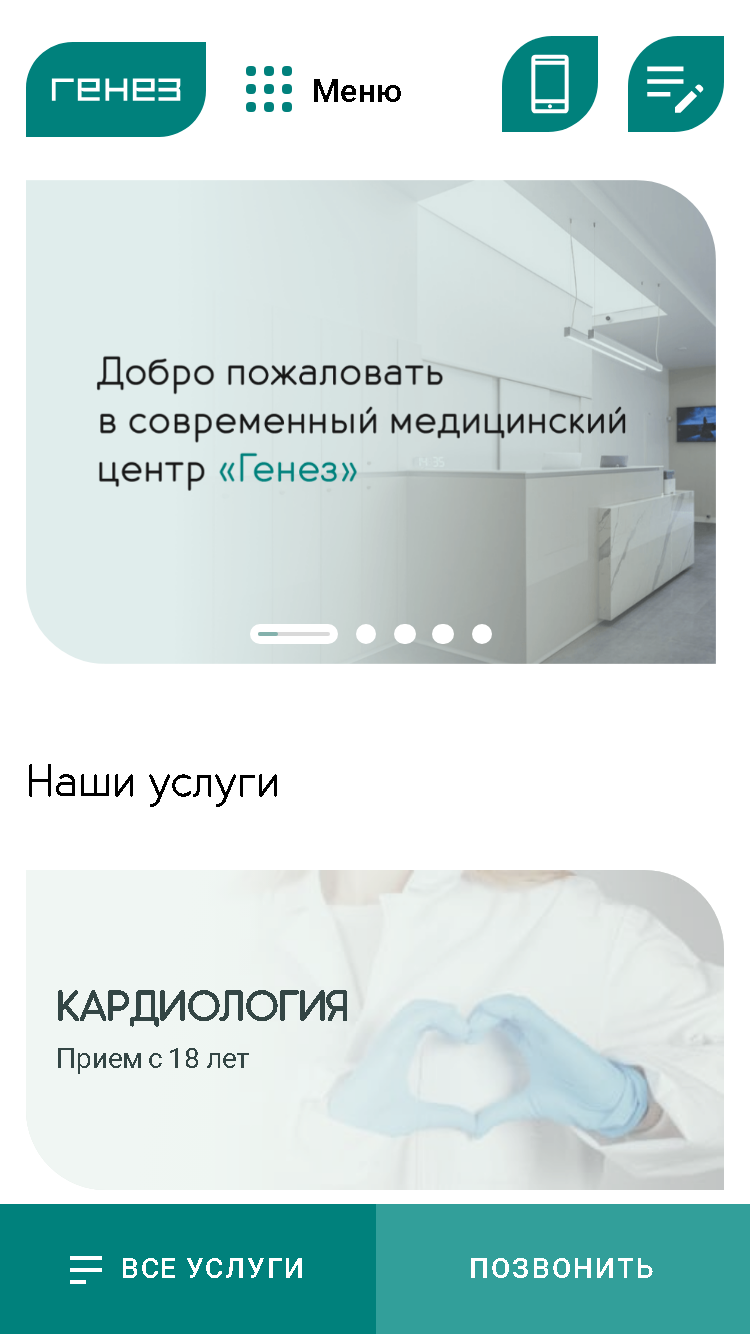
Task: Tap the Генез logo to go home
Action: coord(116,89)
